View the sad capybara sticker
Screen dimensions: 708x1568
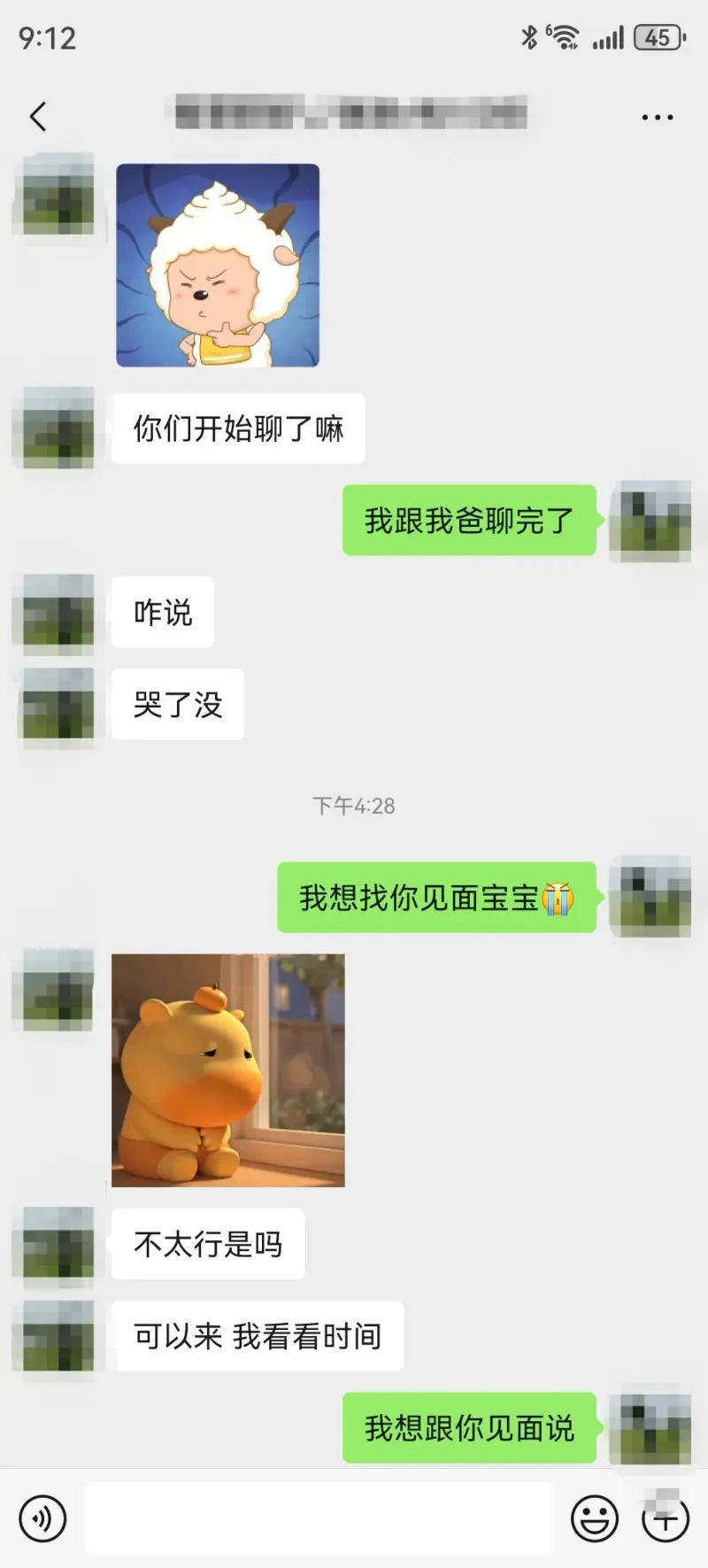tap(227, 1070)
